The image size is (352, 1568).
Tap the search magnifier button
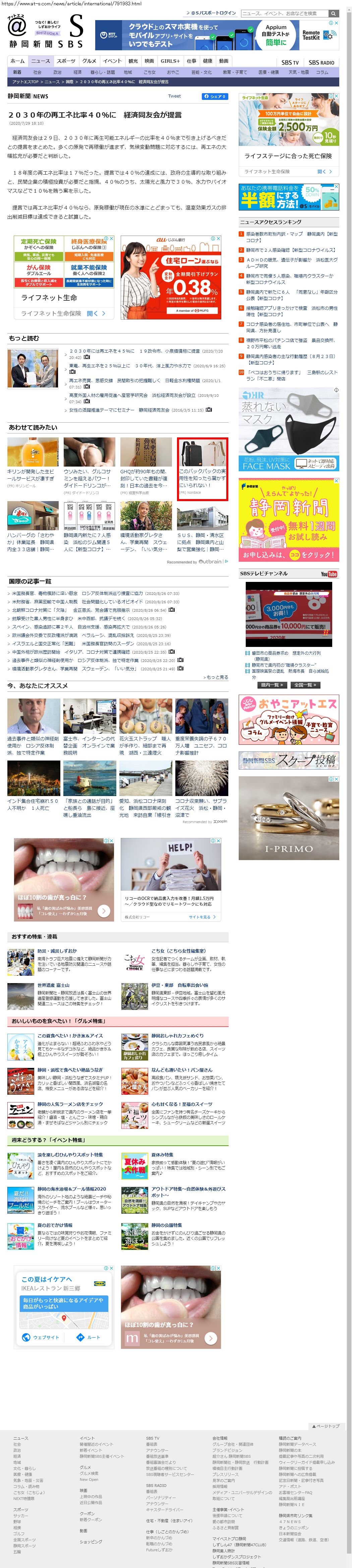[333, 13]
